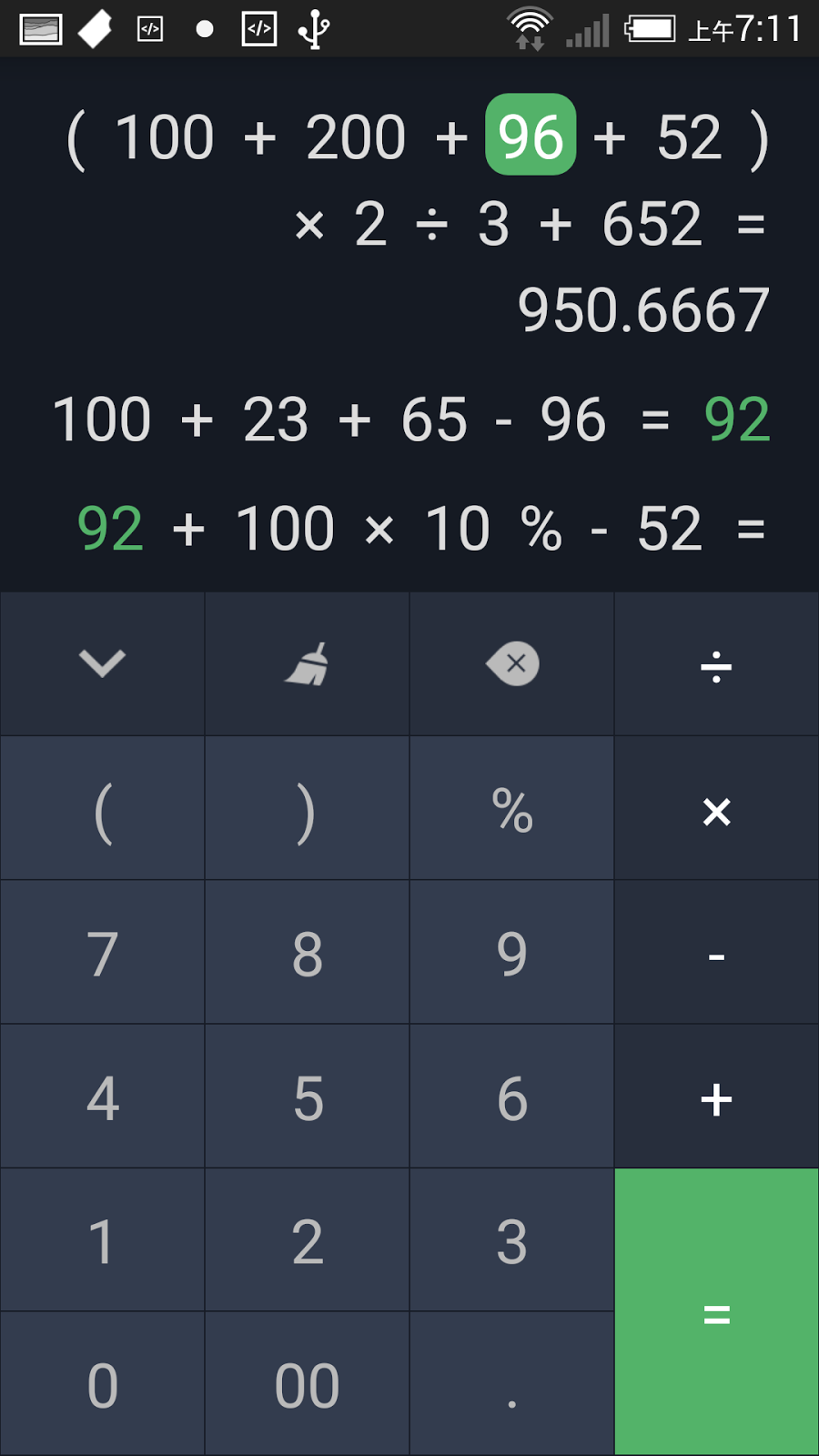Tap the backspace delete icon
The width and height of the screenshot is (819, 1456).
[x=511, y=662]
